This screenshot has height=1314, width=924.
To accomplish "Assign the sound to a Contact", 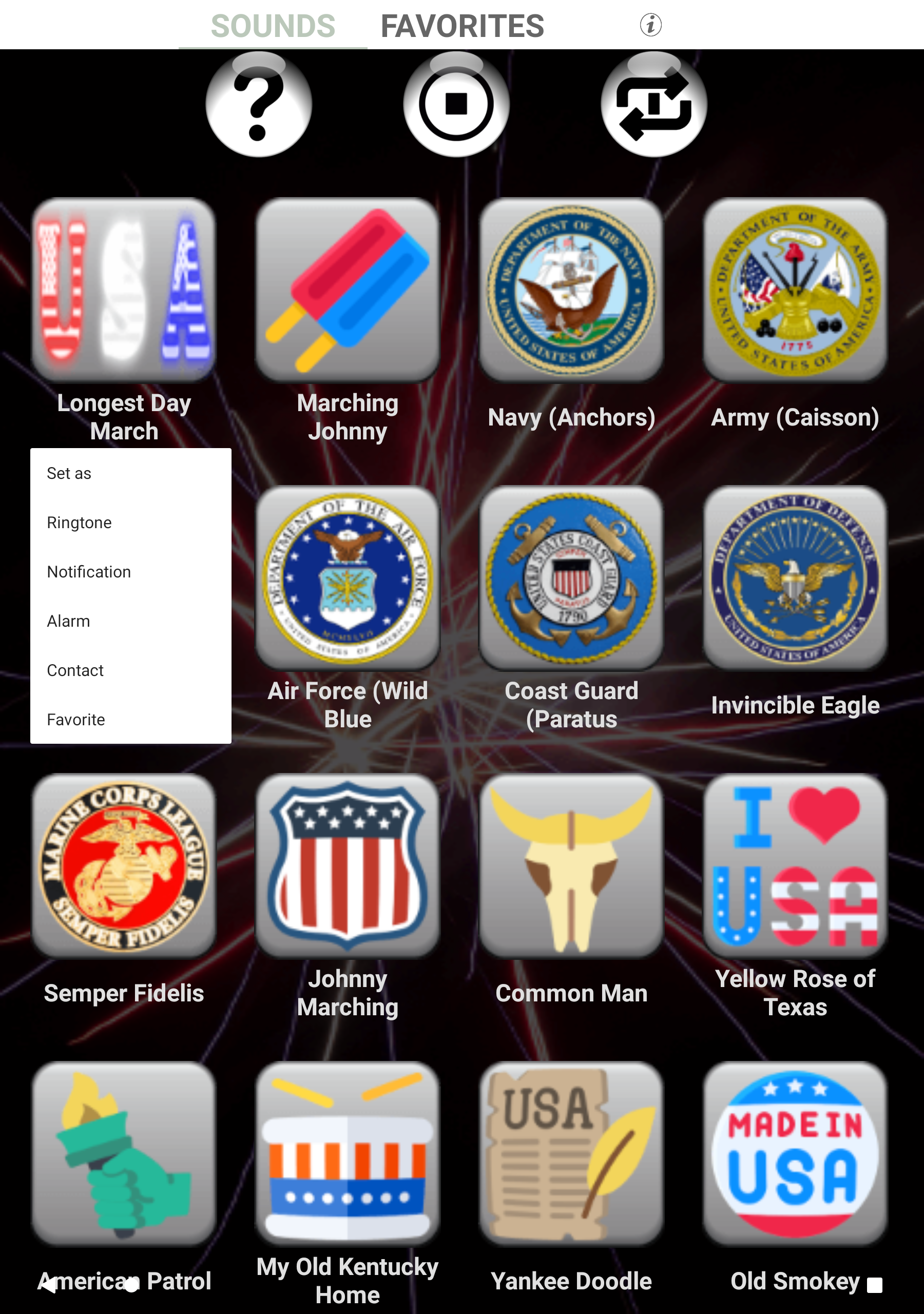I will (x=75, y=670).
